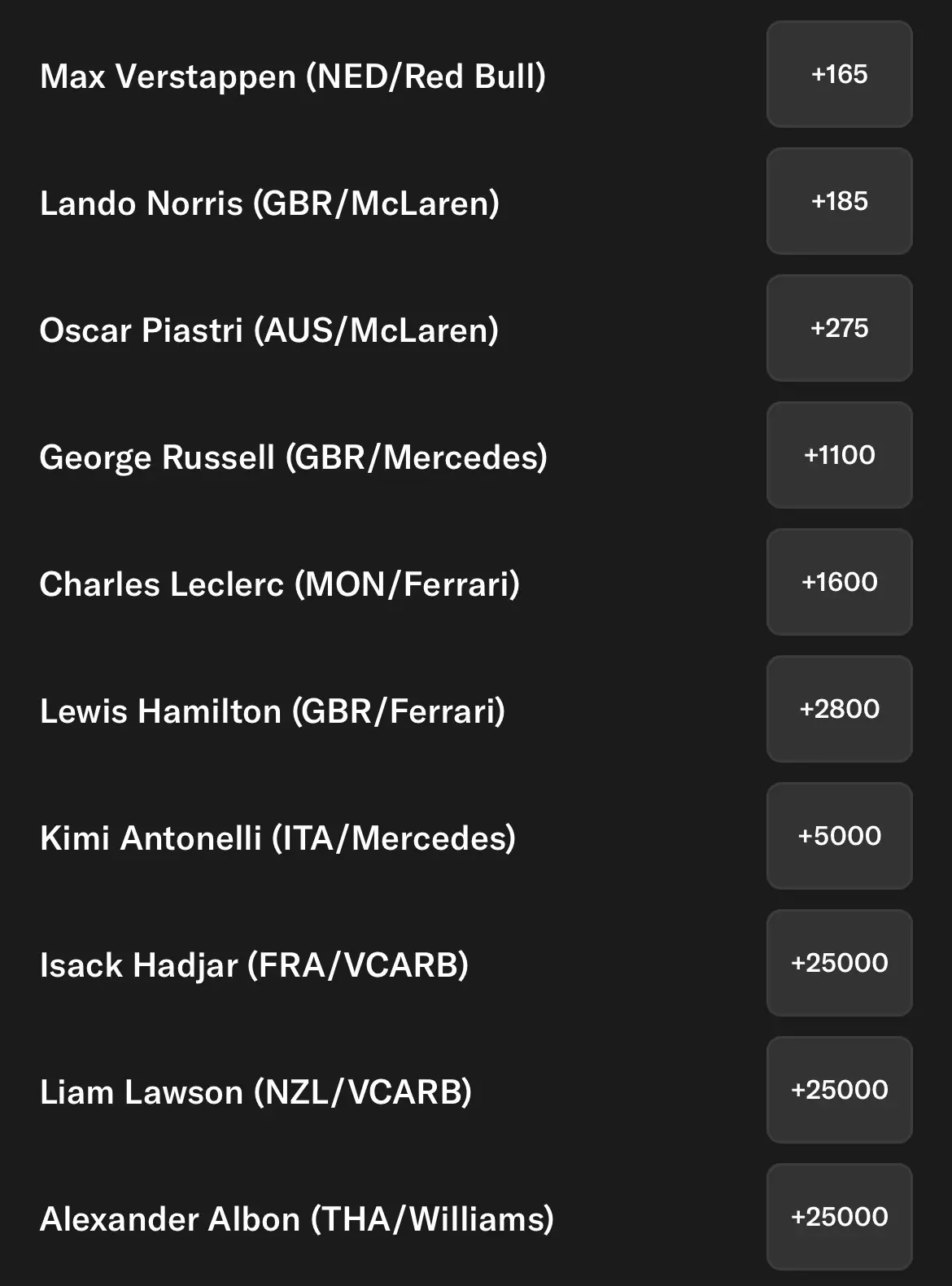The width and height of the screenshot is (952, 1286).
Task: Bet on Lewis Hamilton at +2800
Action: pos(839,709)
